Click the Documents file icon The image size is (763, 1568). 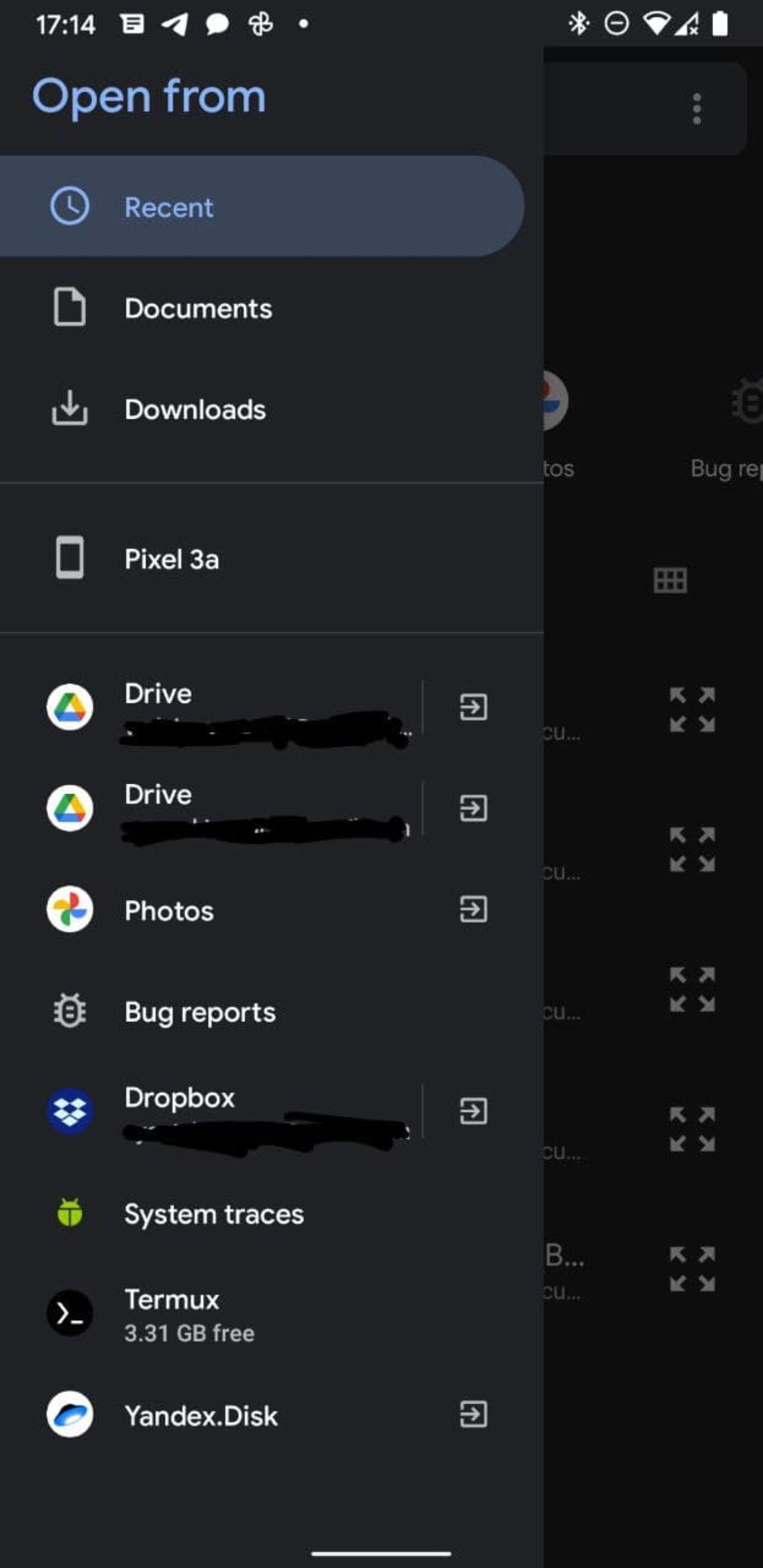[x=69, y=308]
